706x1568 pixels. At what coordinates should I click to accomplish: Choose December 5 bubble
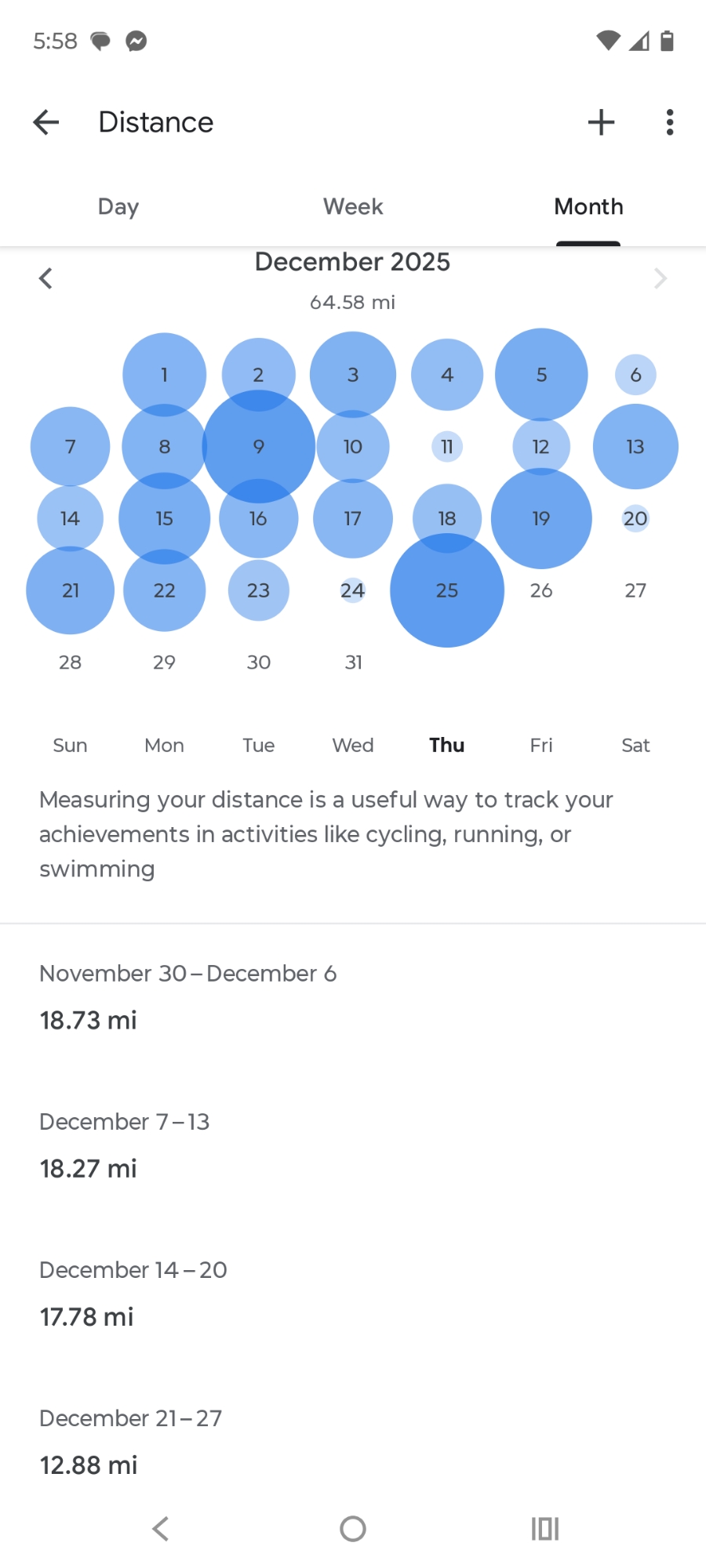click(x=541, y=375)
